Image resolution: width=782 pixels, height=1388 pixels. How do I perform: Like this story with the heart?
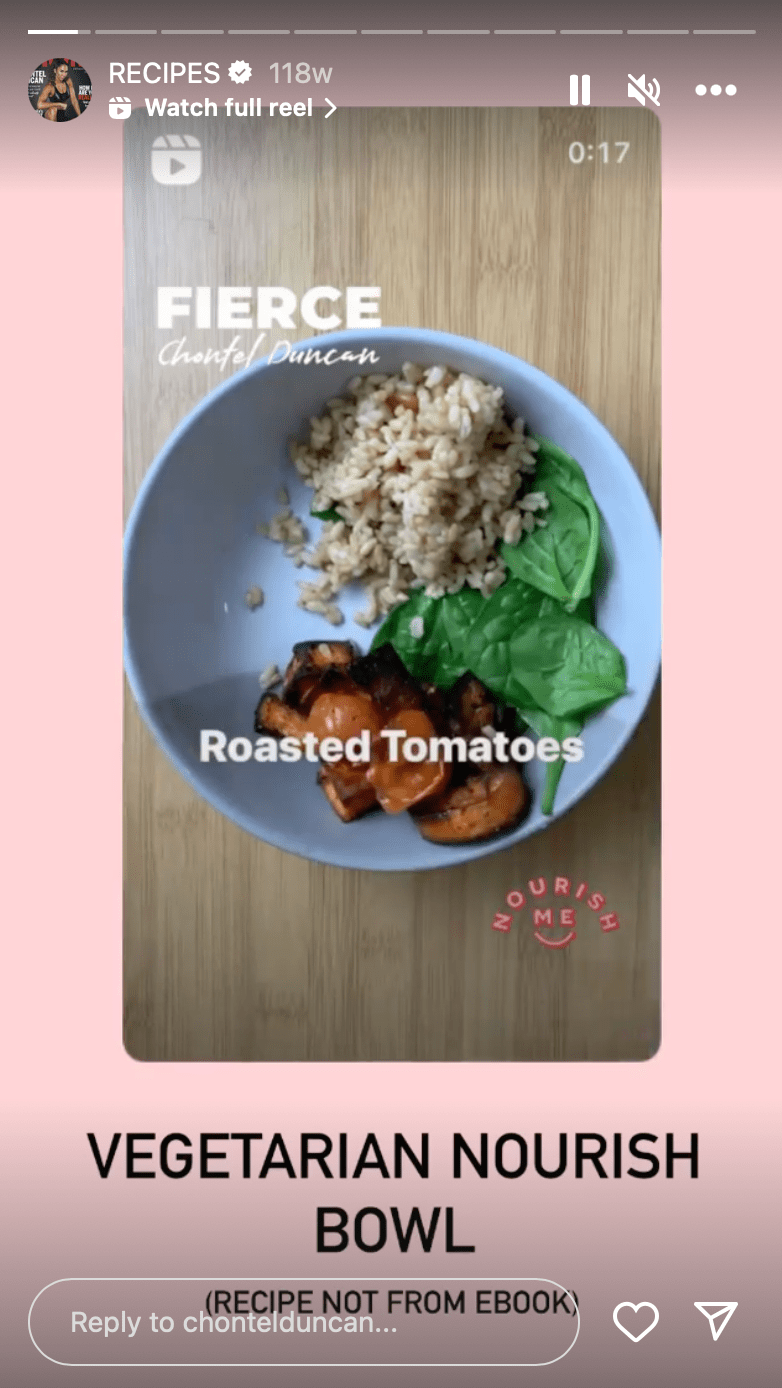click(x=636, y=1322)
